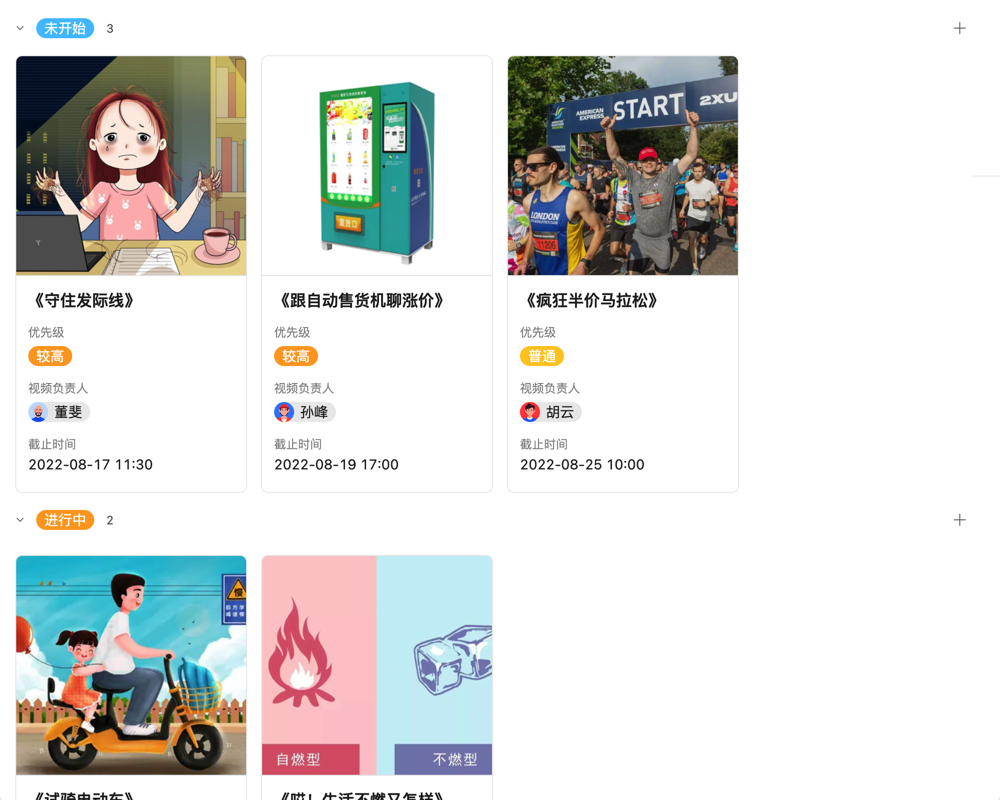
Task: Tap the 董斐 assignee chip
Action: pos(59,412)
